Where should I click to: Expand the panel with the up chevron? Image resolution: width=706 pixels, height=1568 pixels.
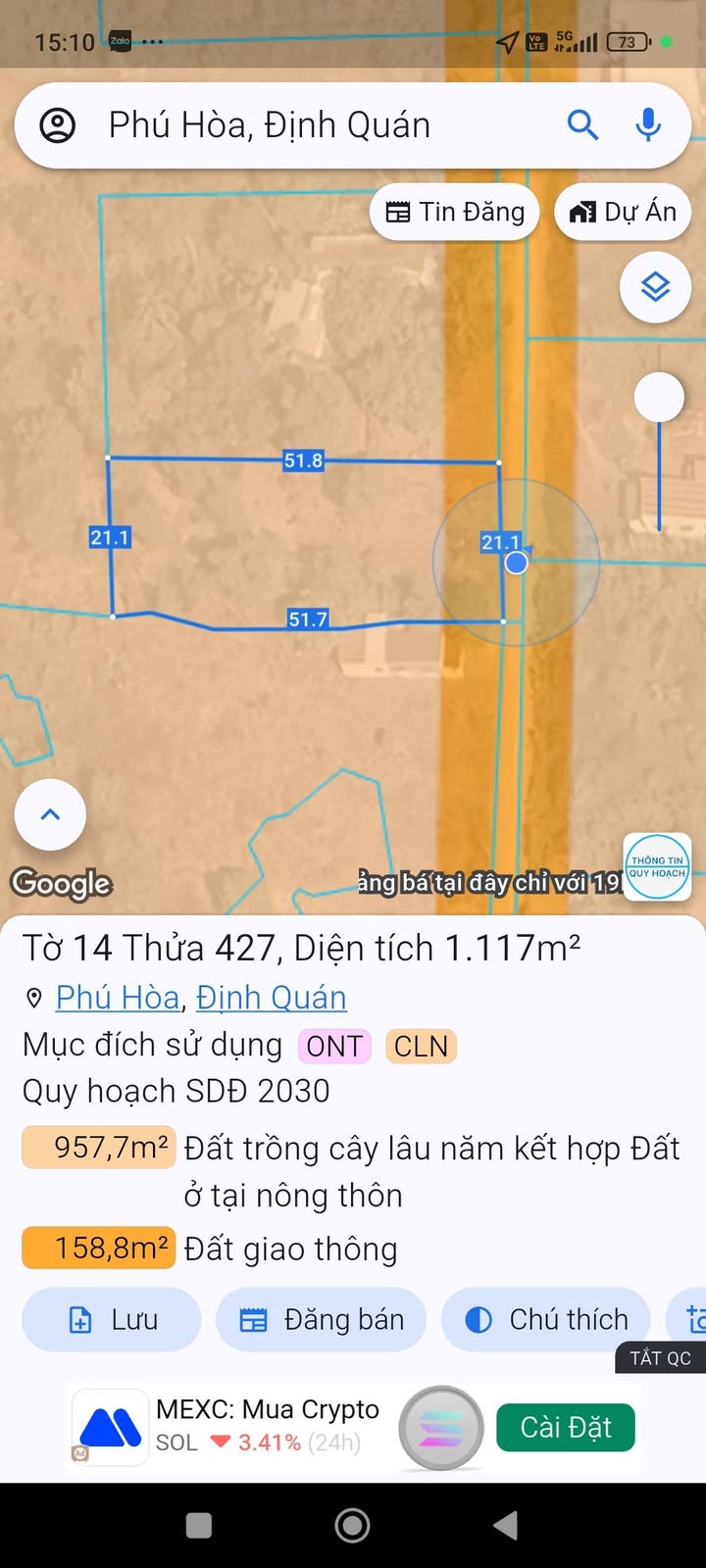50,814
